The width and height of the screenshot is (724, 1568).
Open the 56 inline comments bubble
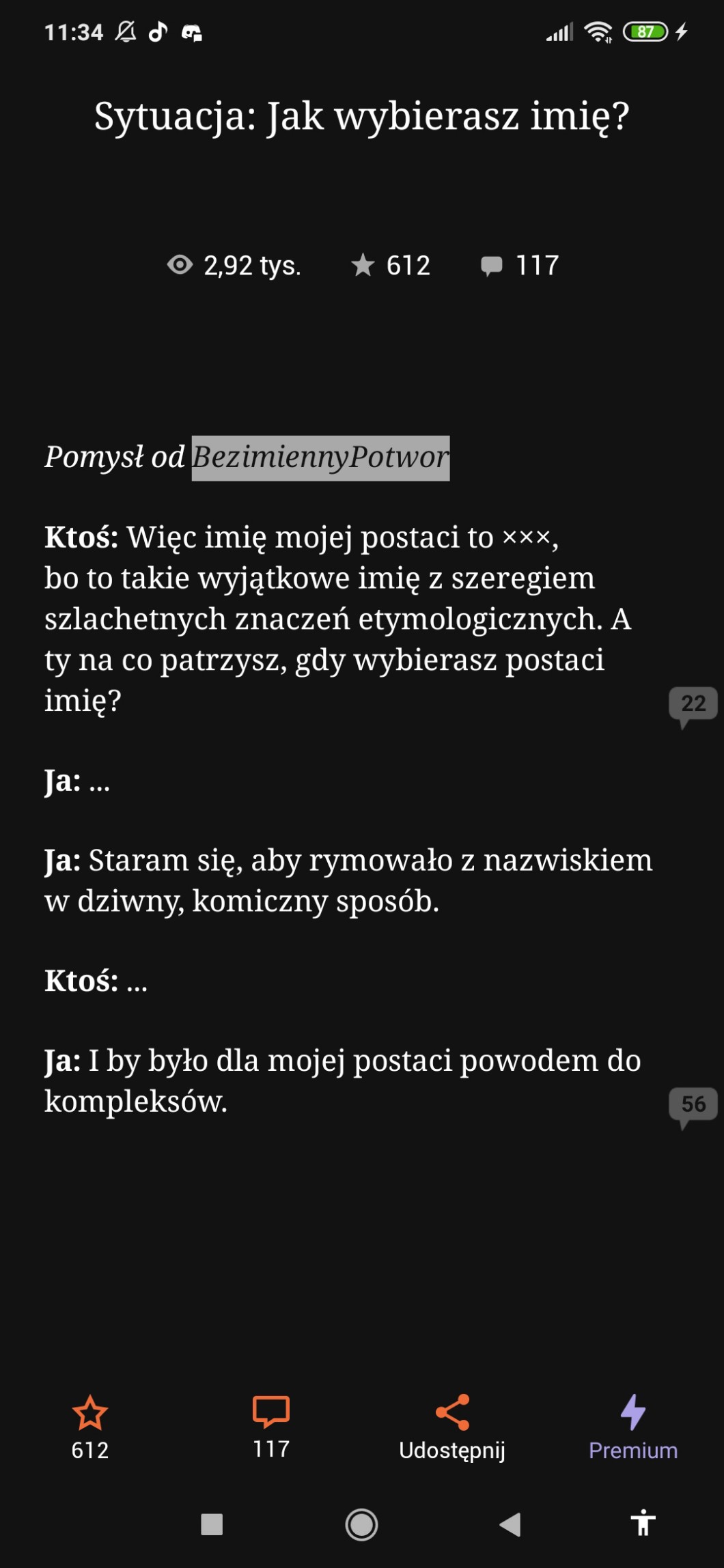pos(693,1104)
